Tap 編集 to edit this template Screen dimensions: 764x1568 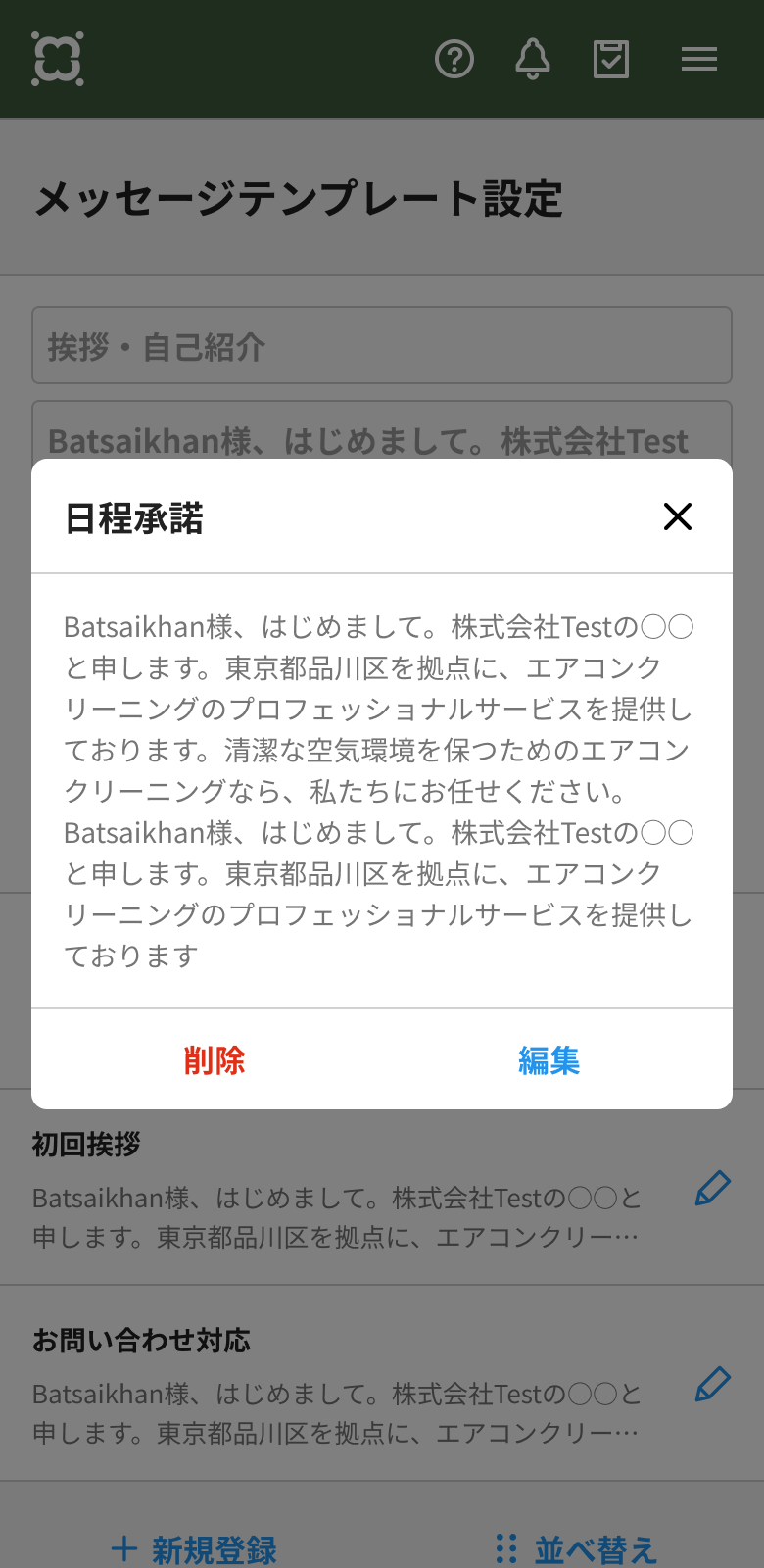pyautogui.click(x=549, y=1060)
